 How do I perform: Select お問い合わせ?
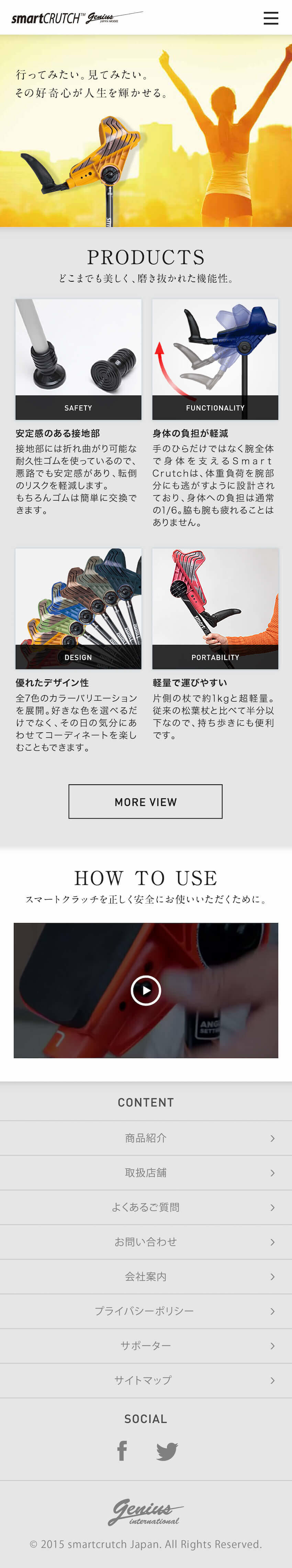point(146,1242)
